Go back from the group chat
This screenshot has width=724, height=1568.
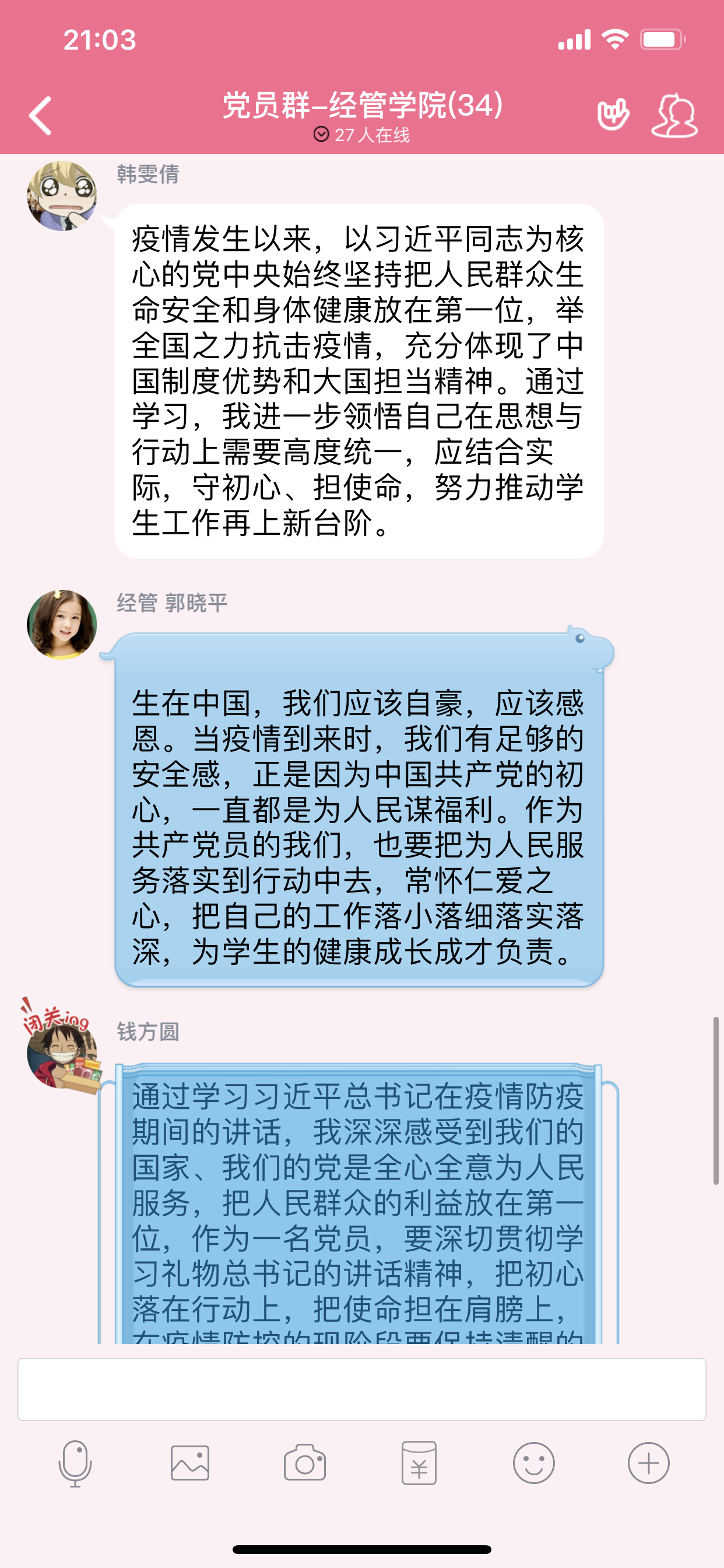(x=40, y=115)
